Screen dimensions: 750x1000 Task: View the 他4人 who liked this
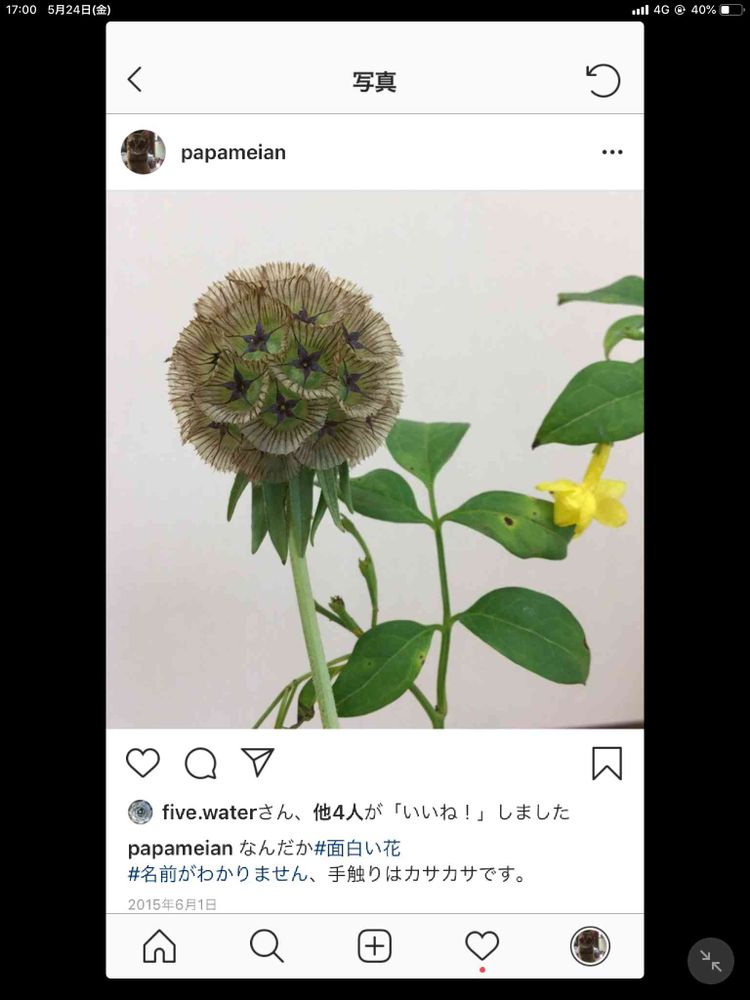336,812
